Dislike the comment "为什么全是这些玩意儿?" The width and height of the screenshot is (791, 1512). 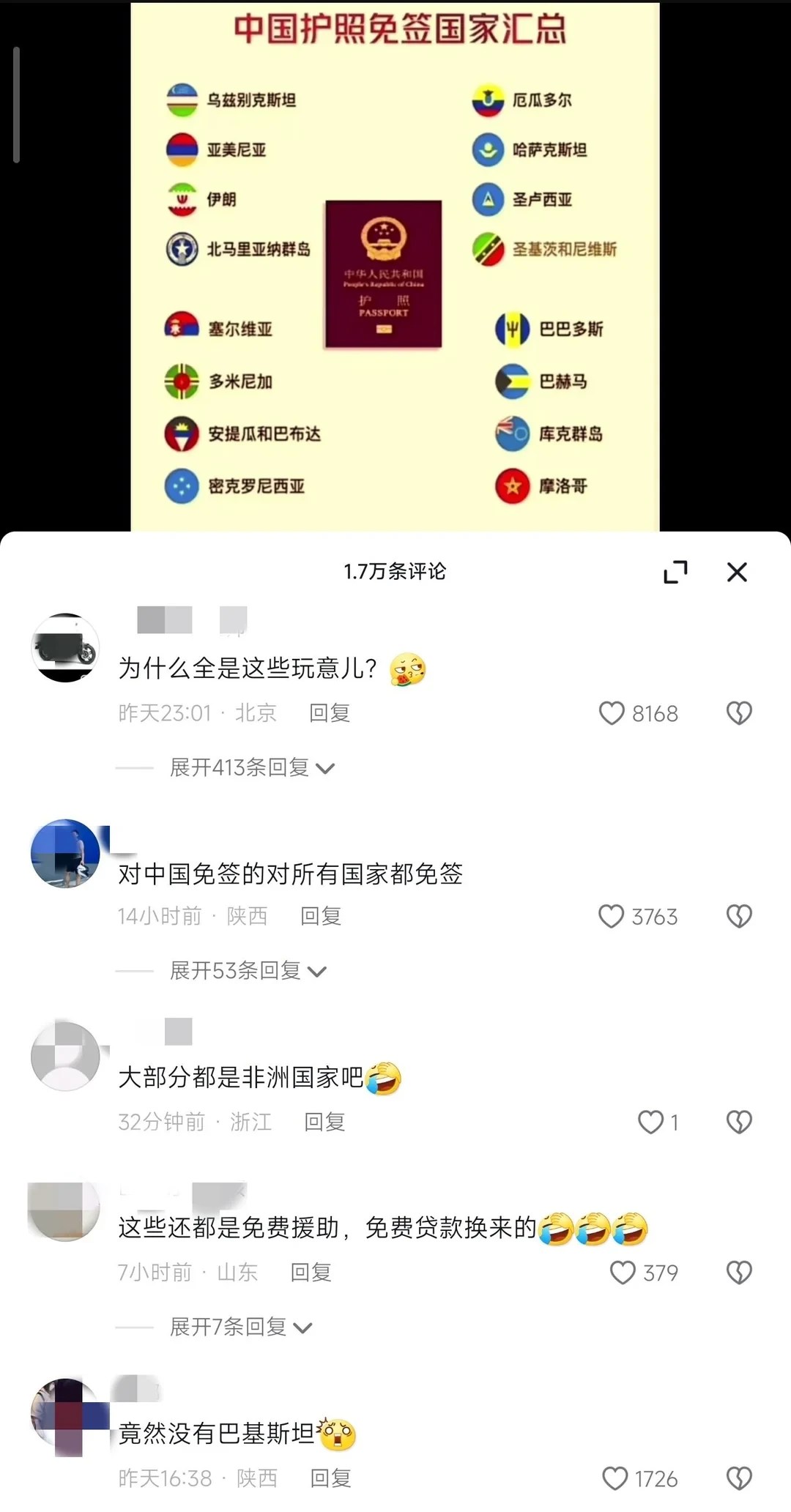(x=739, y=713)
